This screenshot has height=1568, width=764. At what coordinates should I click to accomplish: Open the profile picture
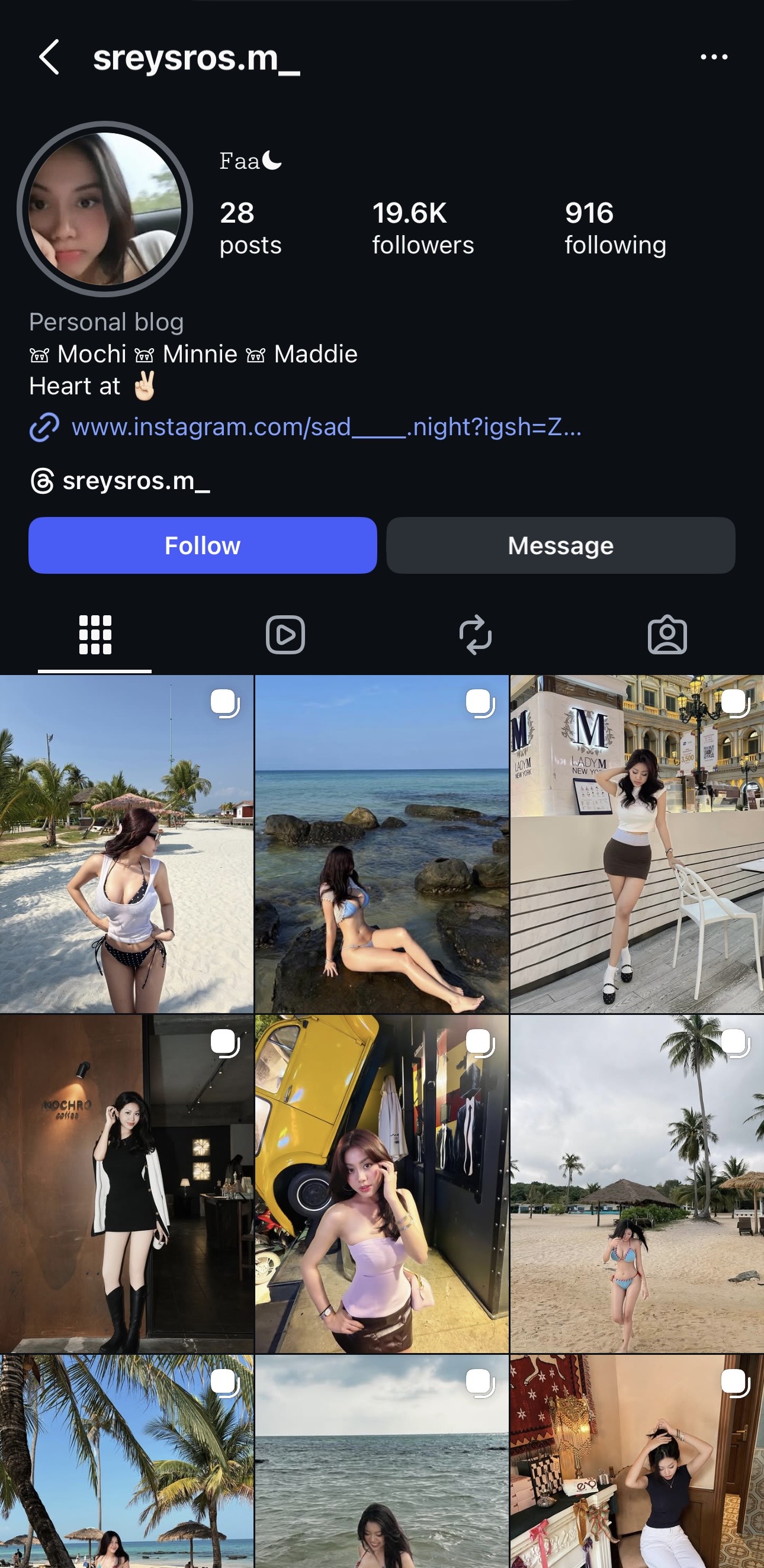(x=105, y=209)
